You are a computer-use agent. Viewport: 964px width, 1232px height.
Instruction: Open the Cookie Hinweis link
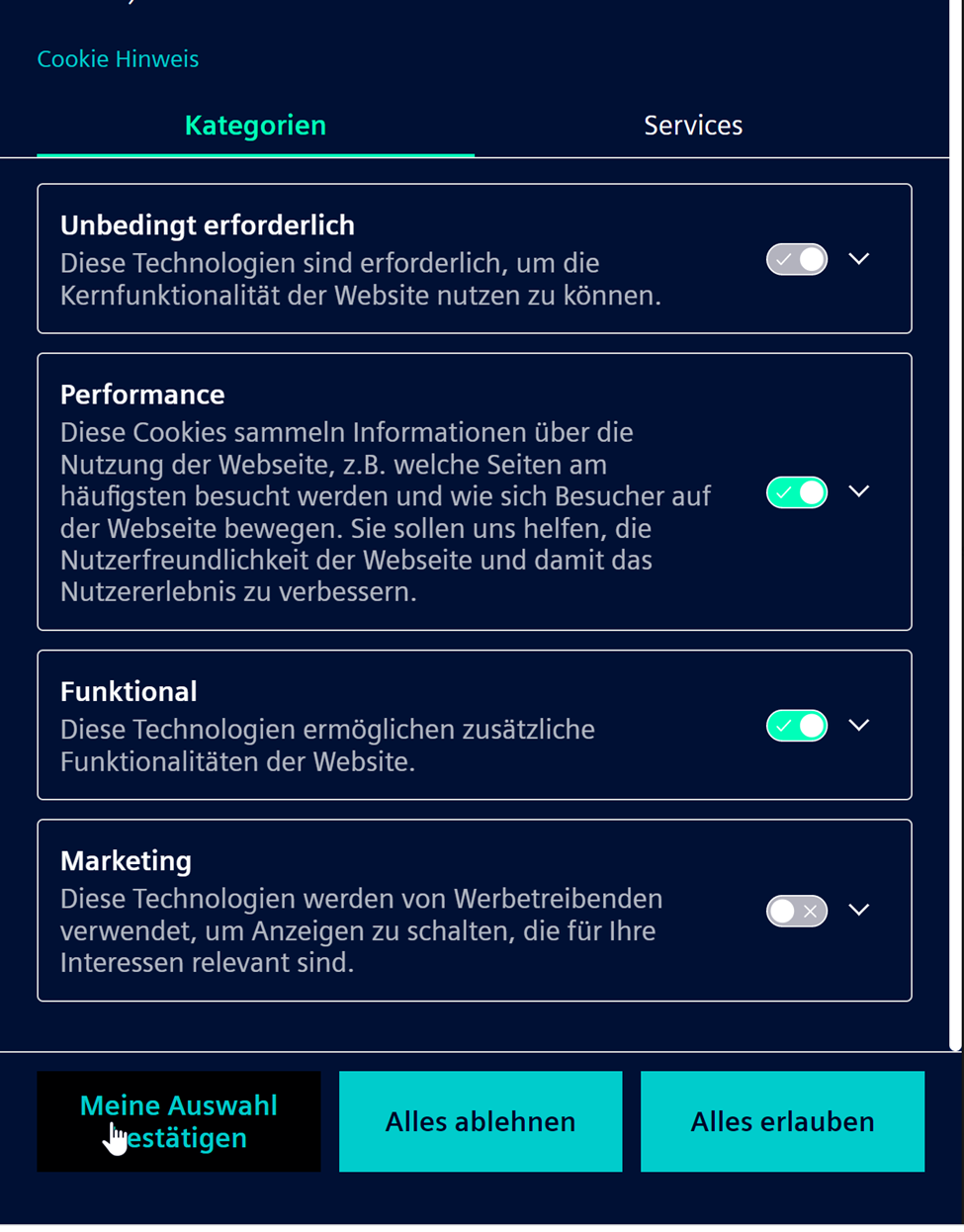(x=118, y=59)
